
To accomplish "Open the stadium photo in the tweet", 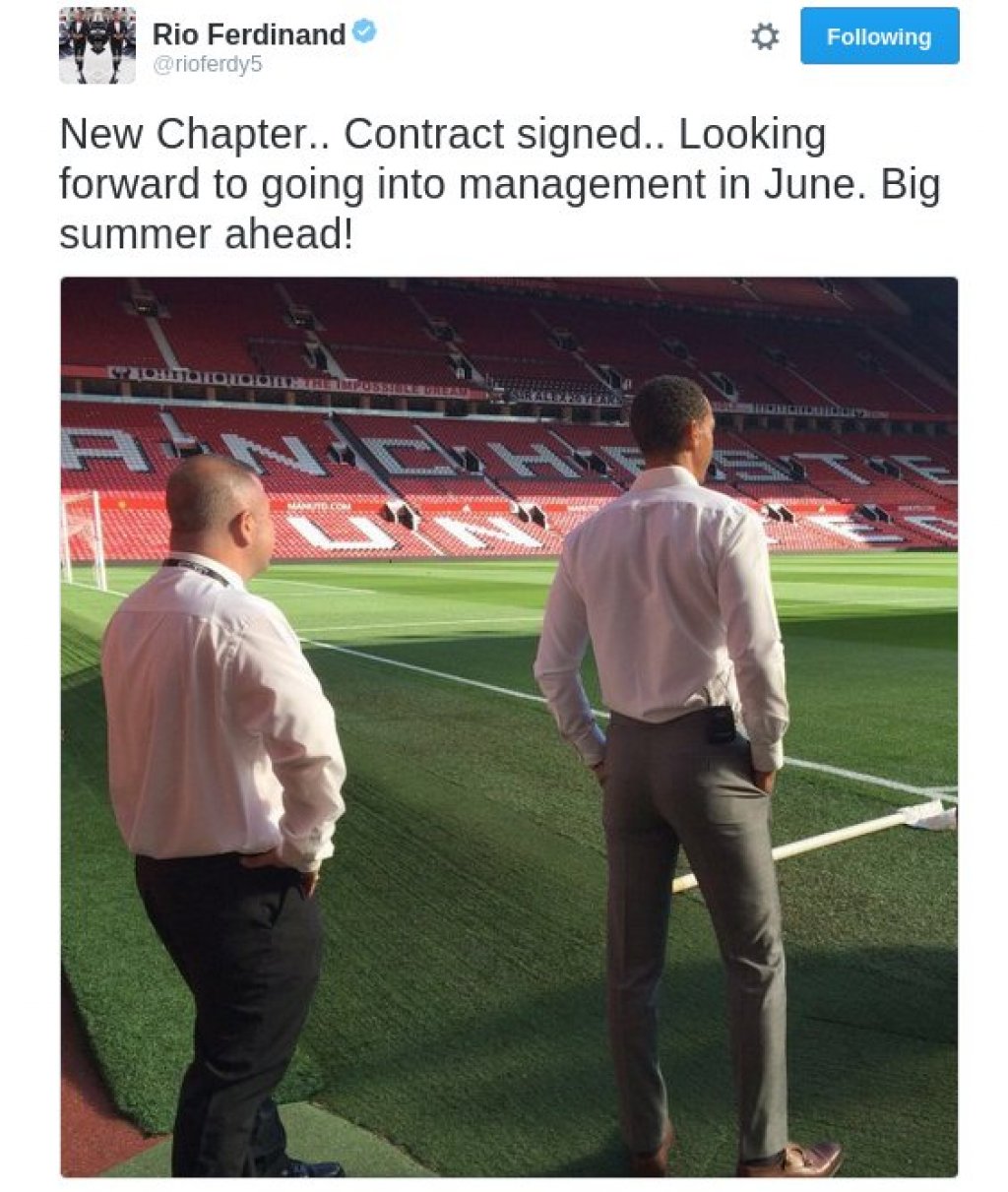I will pos(508,726).
